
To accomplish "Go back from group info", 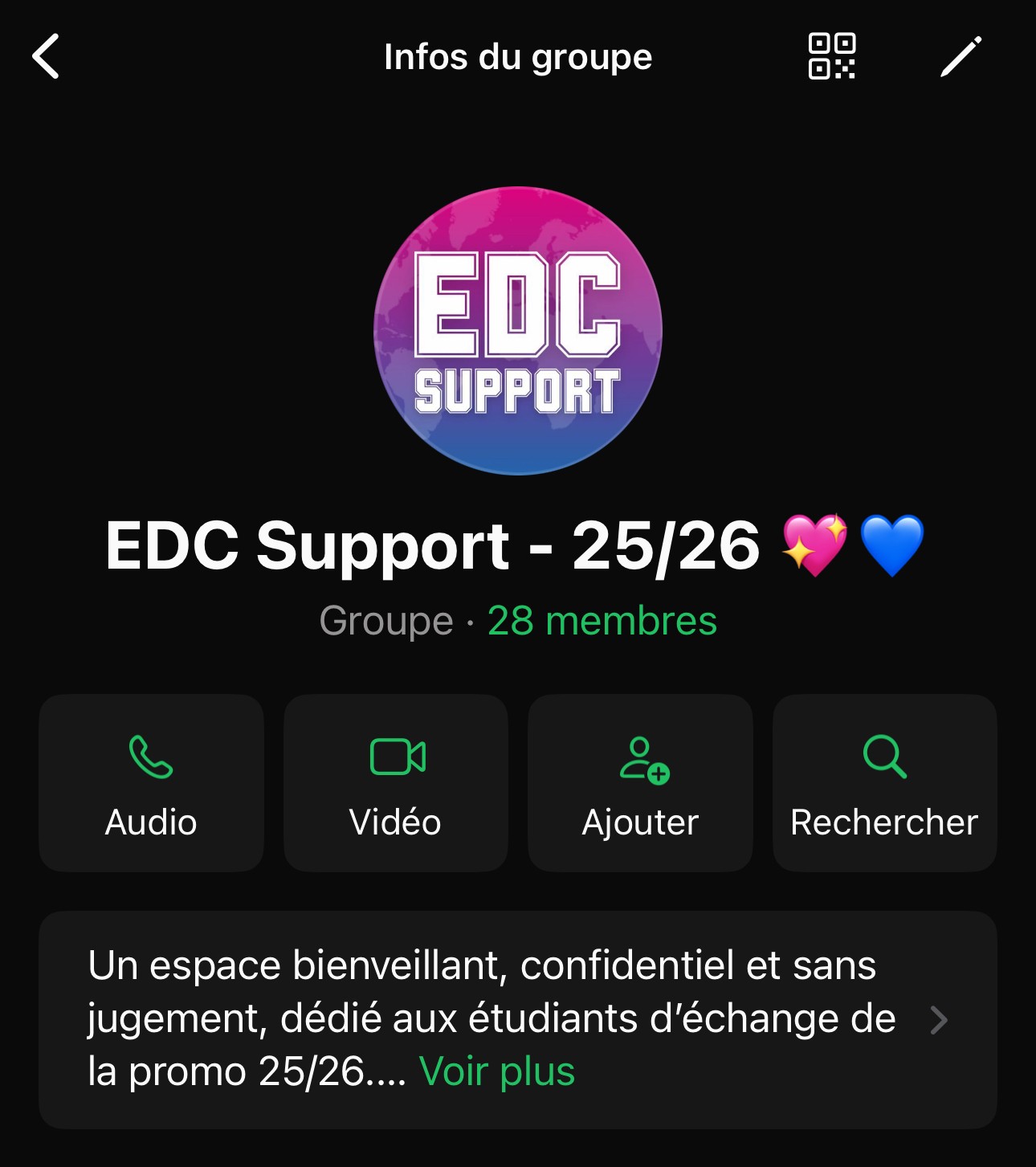I will tap(46, 56).
